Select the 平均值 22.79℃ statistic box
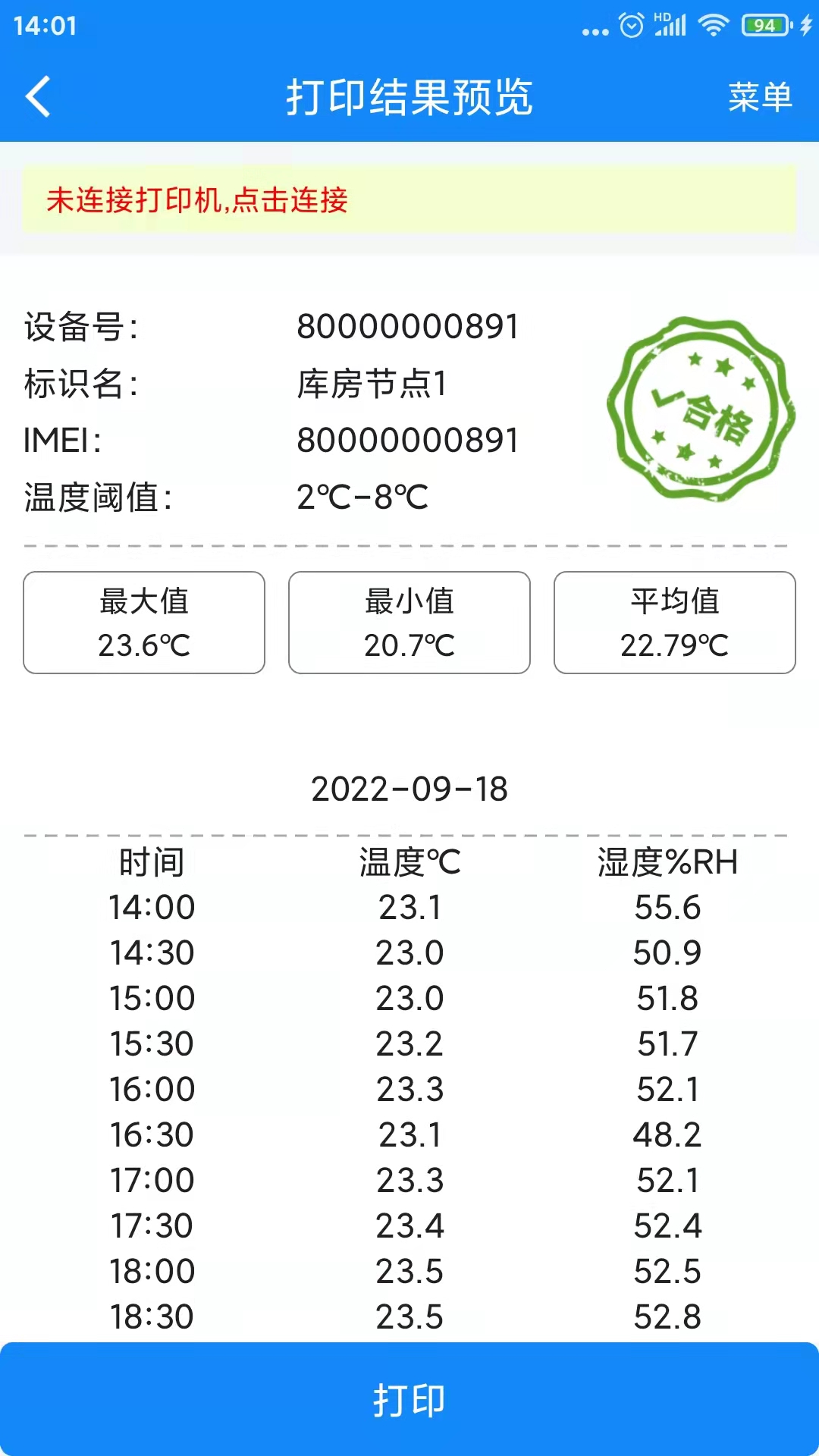Image resolution: width=819 pixels, height=1456 pixels. coord(674,622)
